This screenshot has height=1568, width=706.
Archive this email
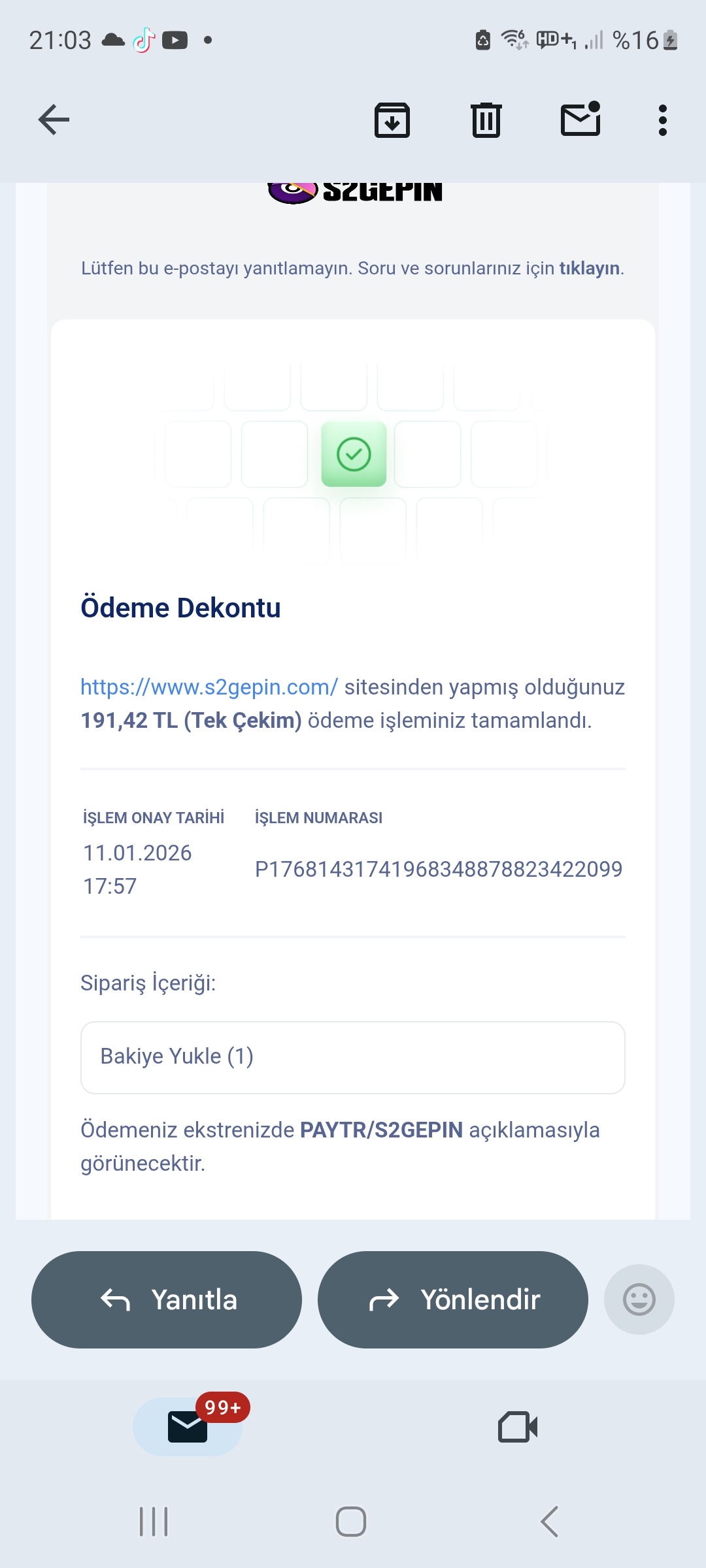[x=392, y=120]
